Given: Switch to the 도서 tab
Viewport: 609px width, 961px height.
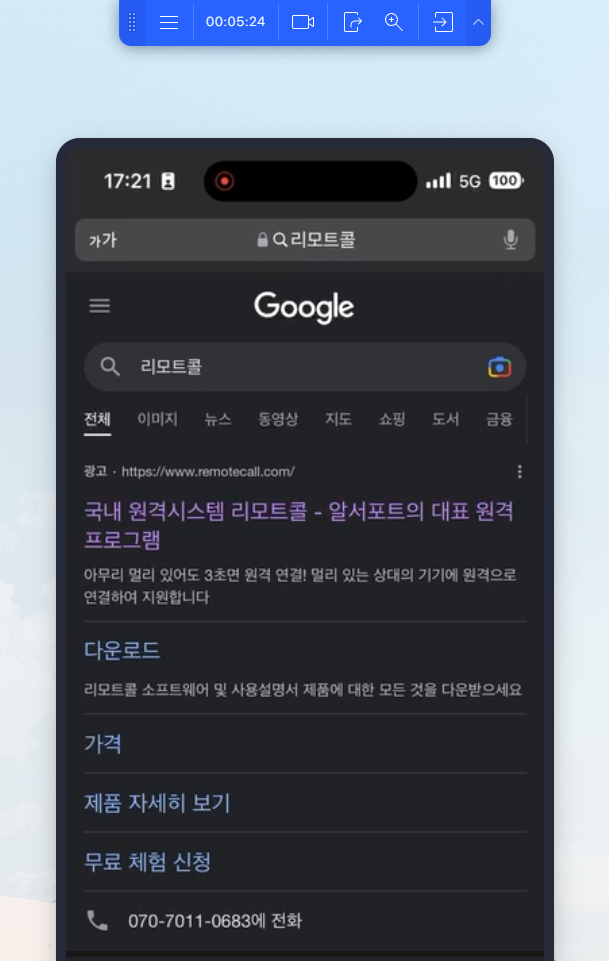Looking at the screenshot, I should pos(446,419).
